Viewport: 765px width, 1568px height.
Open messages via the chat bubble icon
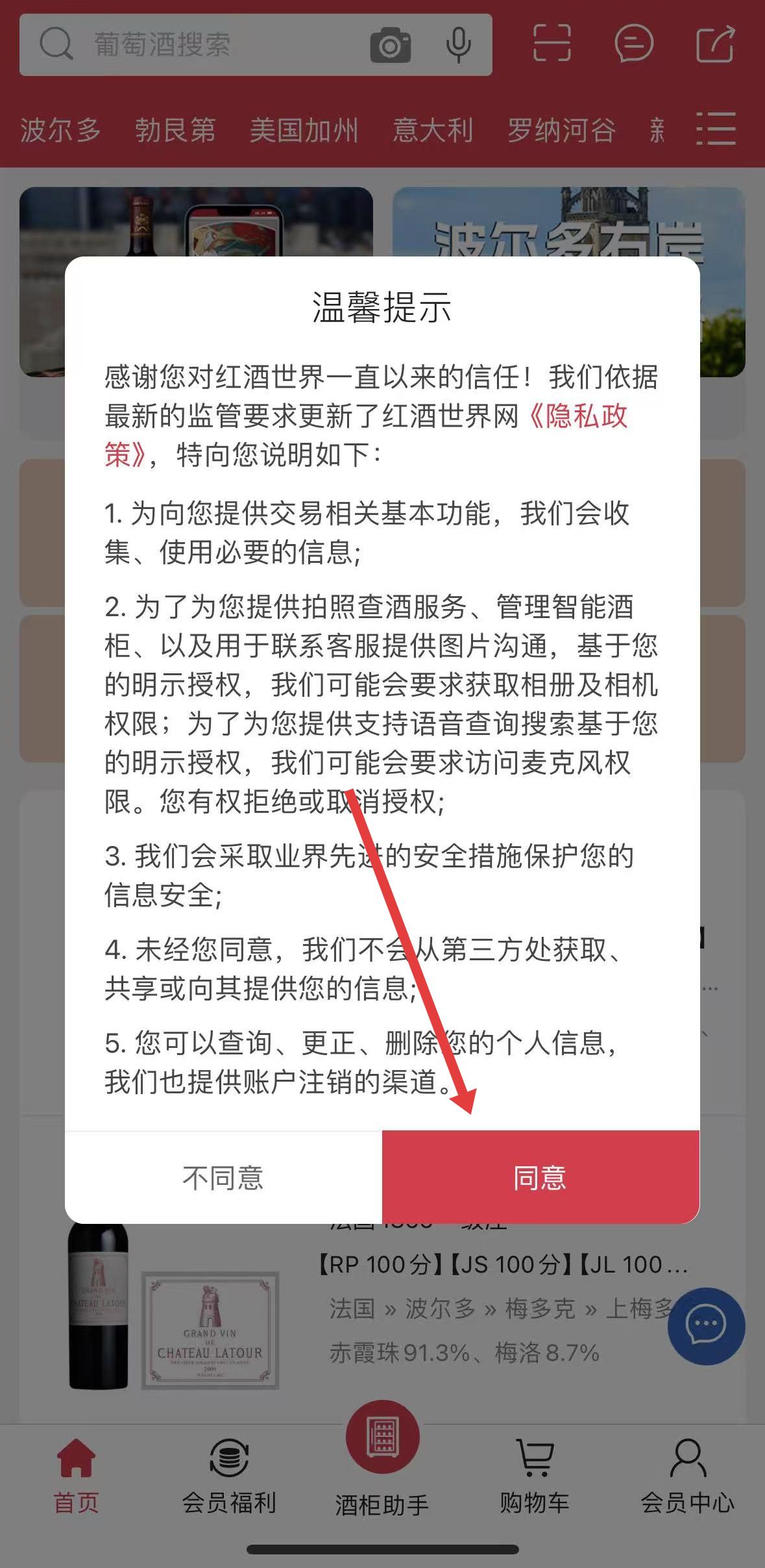633,44
